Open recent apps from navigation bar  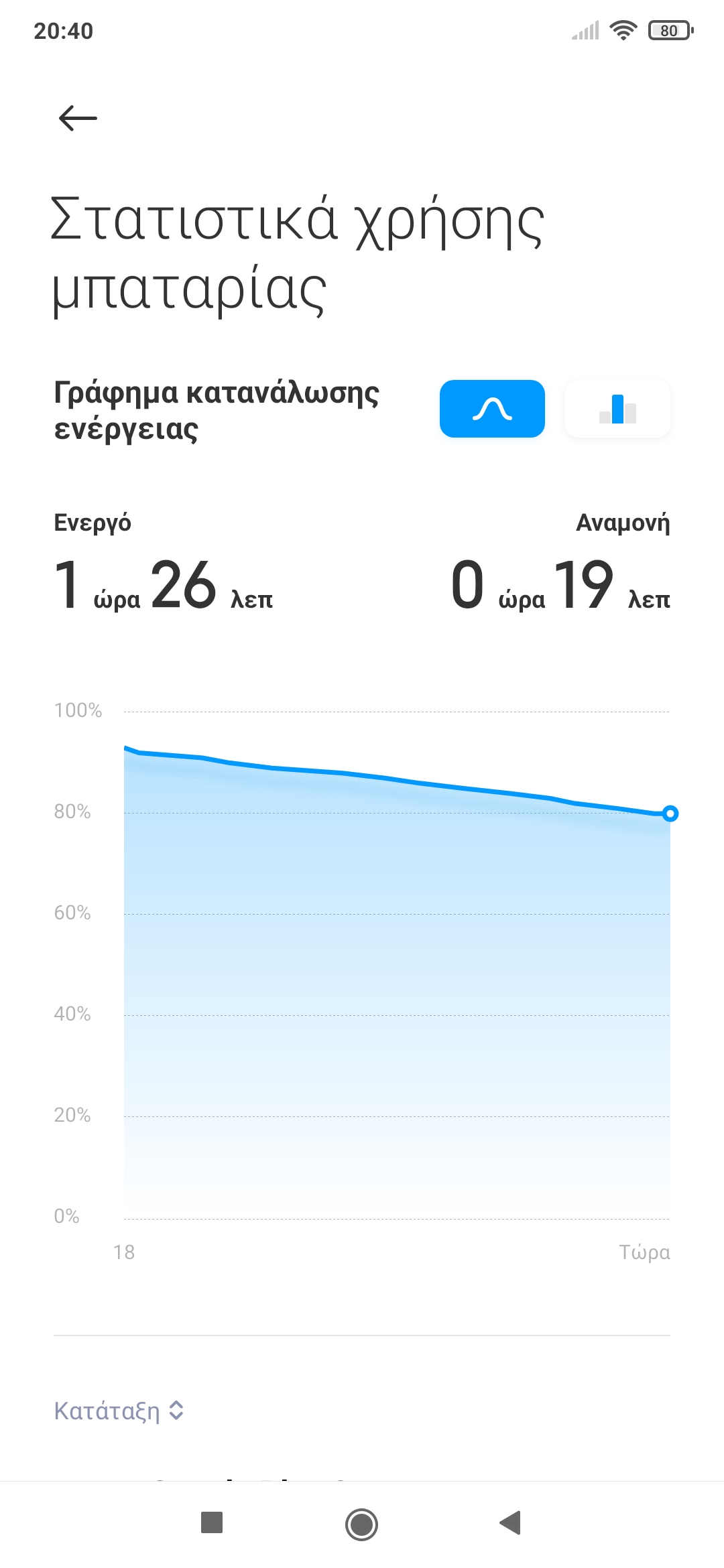[212, 1523]
